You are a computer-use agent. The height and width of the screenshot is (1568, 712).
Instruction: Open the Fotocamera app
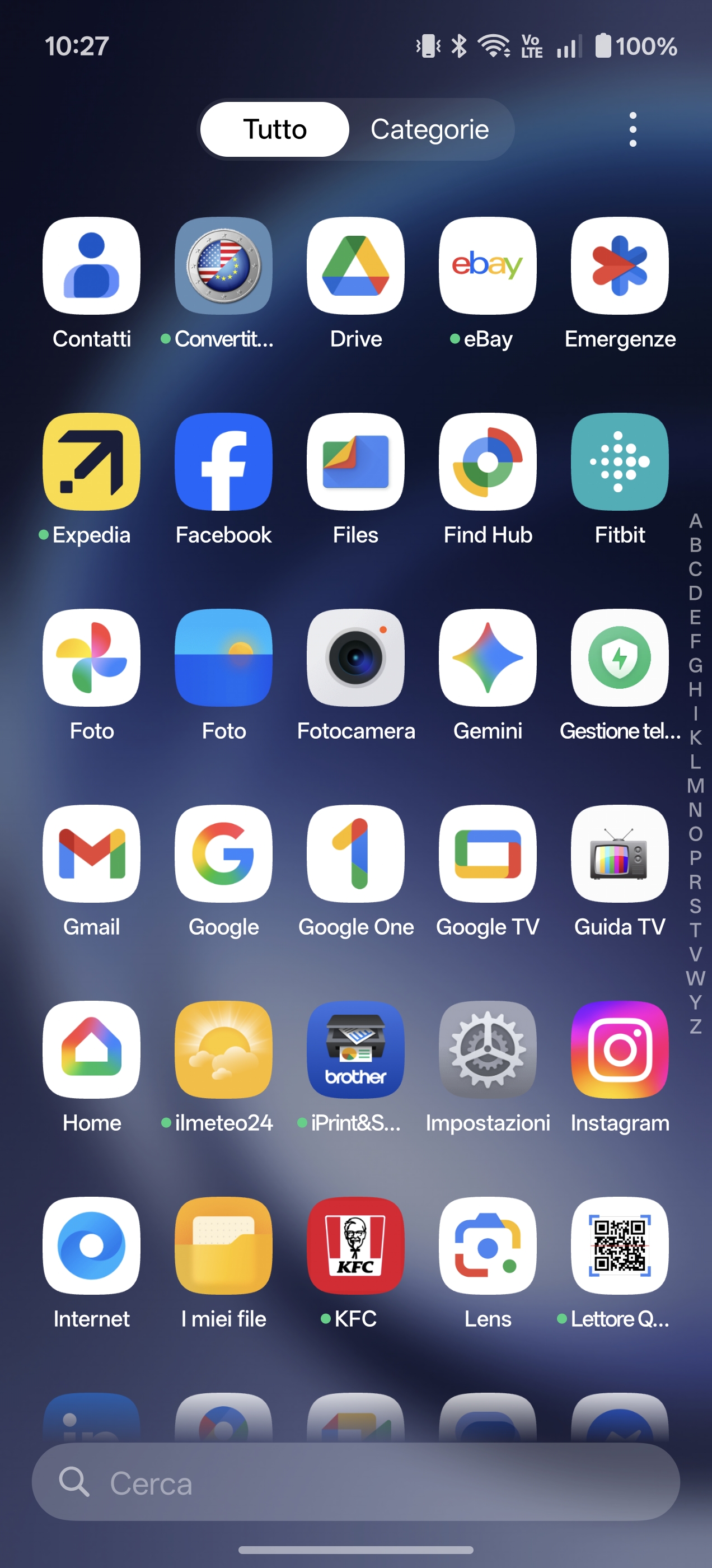point(355,658)
